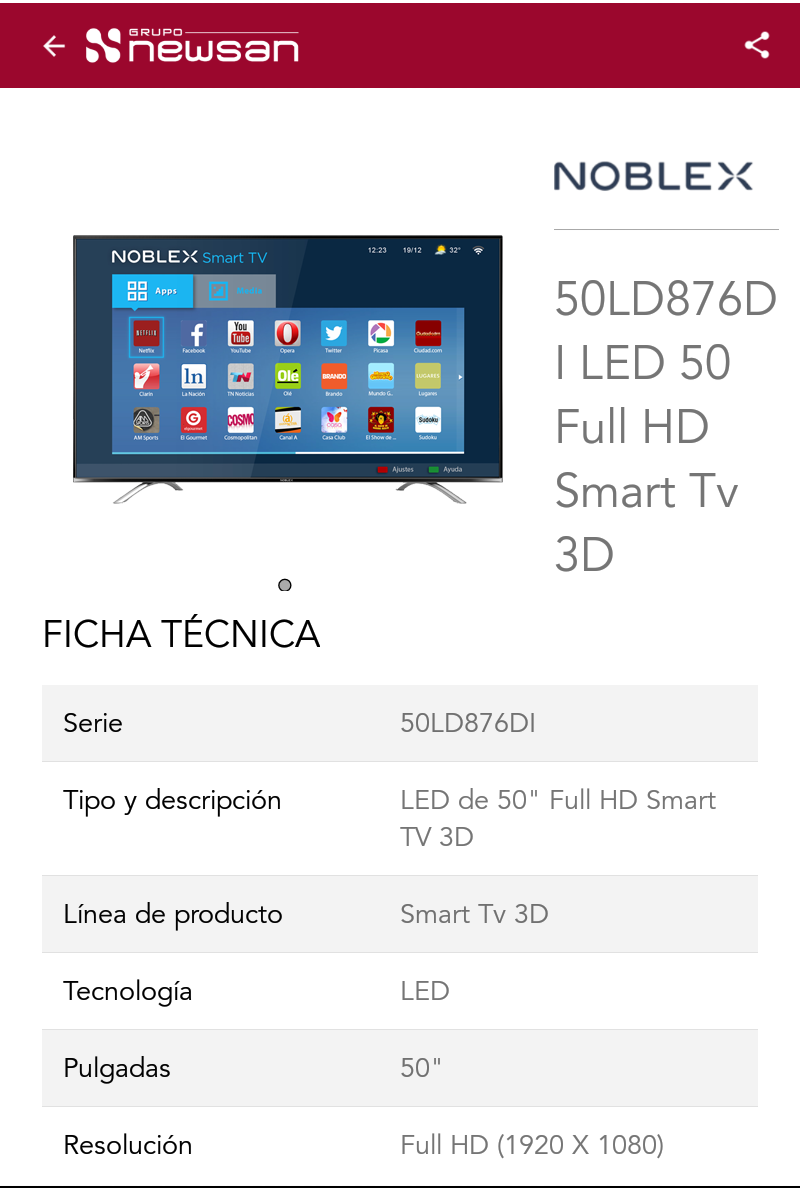Share this Noblex TV product
This screenshot has width=800, height=1188.
tap(757, 45)
